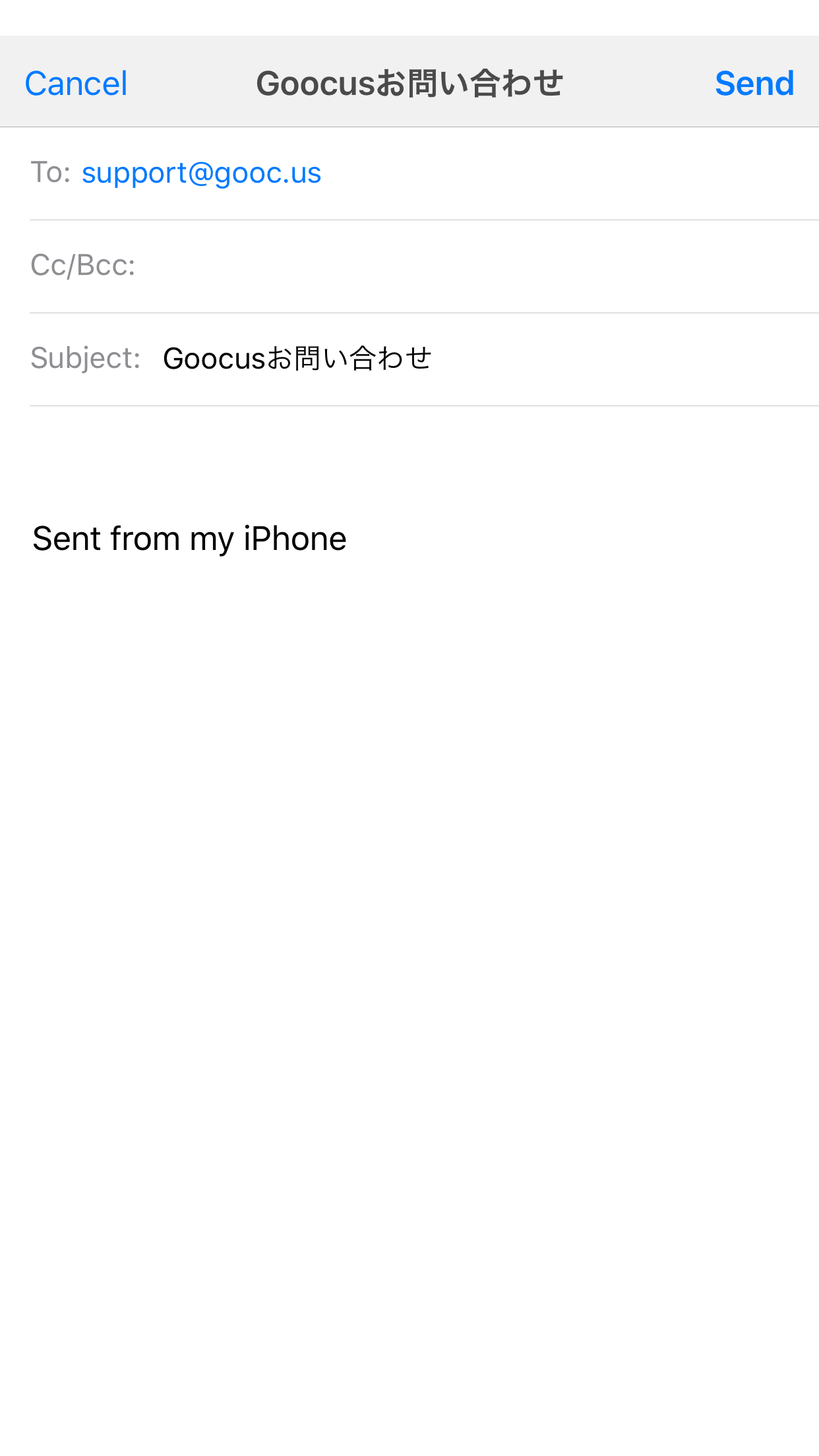Send the Goocus inquiry email
Screen dimensions: 819x1456
[754, 84]
